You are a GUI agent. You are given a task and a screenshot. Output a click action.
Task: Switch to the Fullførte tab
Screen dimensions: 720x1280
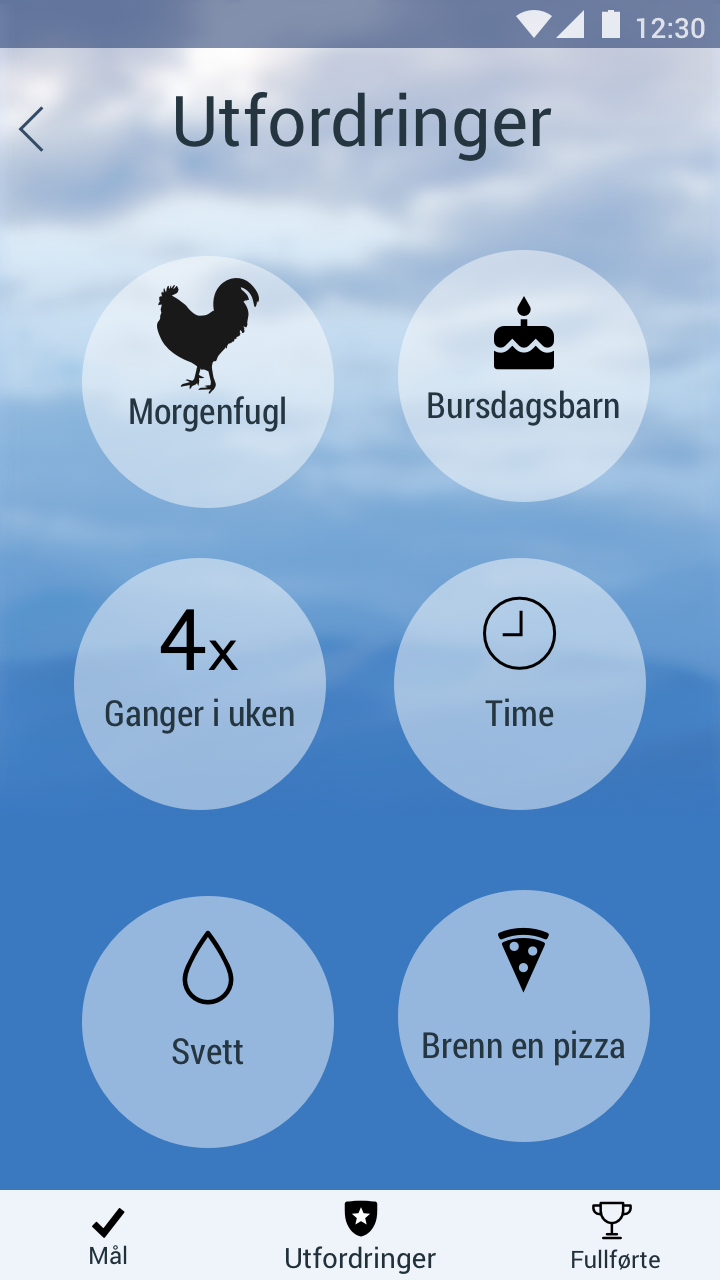[x=615, y=1236]
